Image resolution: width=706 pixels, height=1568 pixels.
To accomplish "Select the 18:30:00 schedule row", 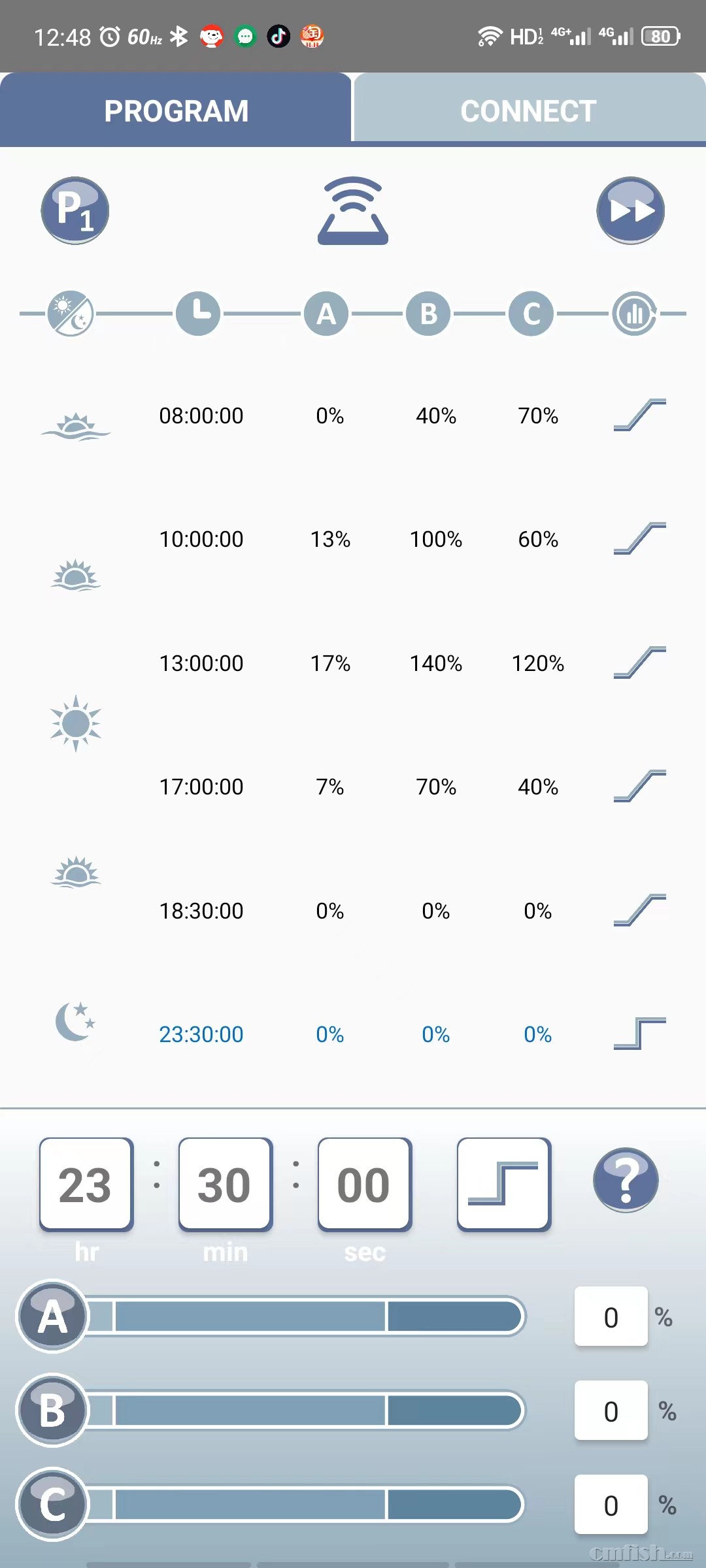I will click(x=201, y=911).
